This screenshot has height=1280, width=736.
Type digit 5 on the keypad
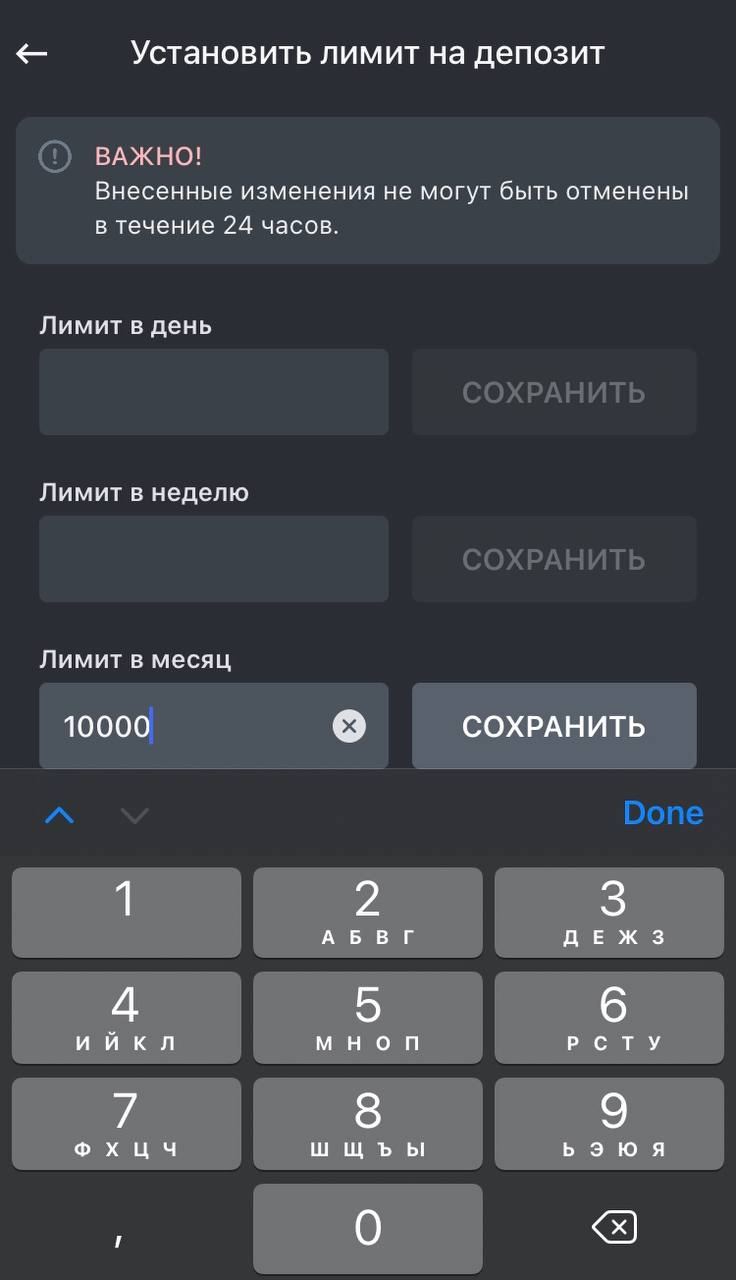367,1018
